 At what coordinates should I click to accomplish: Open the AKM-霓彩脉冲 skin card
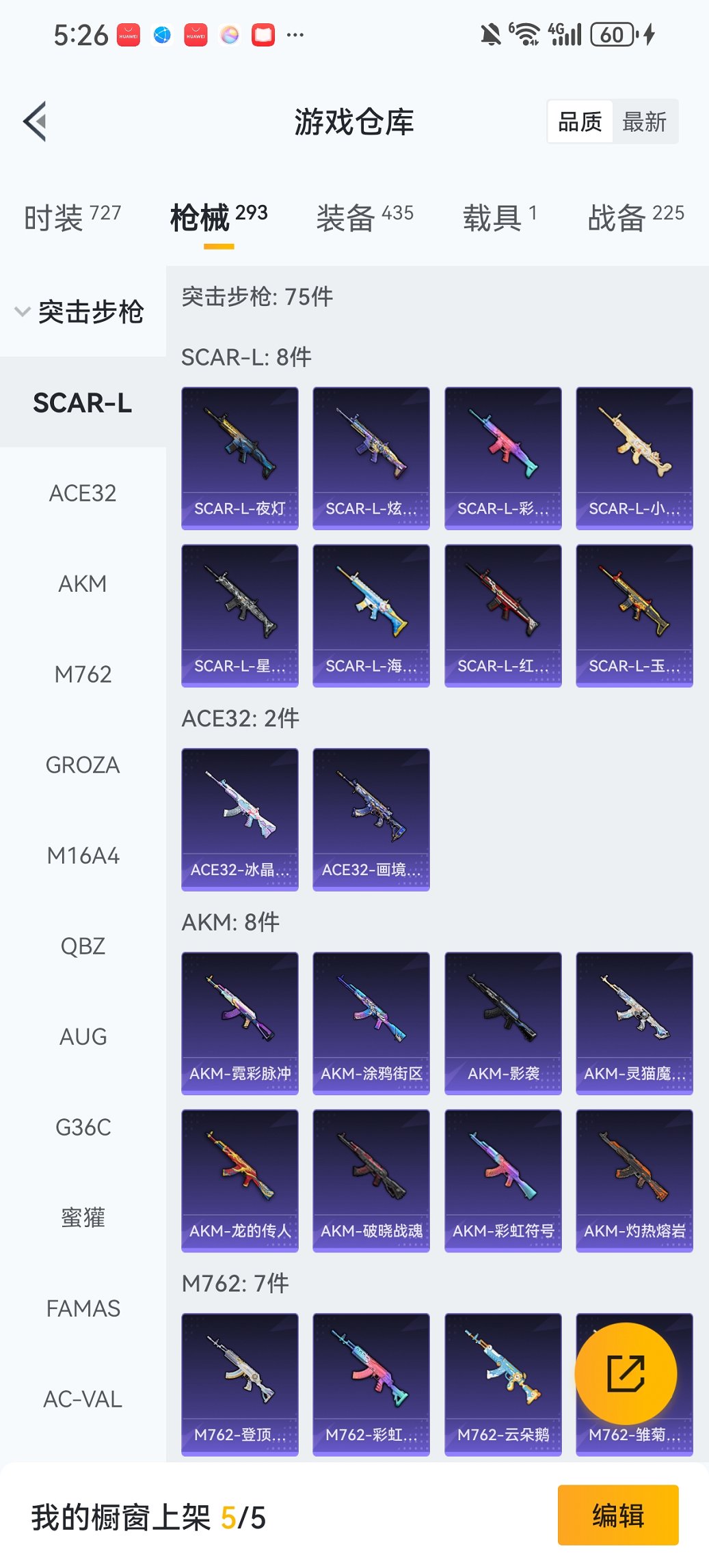(x=239, y=1022)
